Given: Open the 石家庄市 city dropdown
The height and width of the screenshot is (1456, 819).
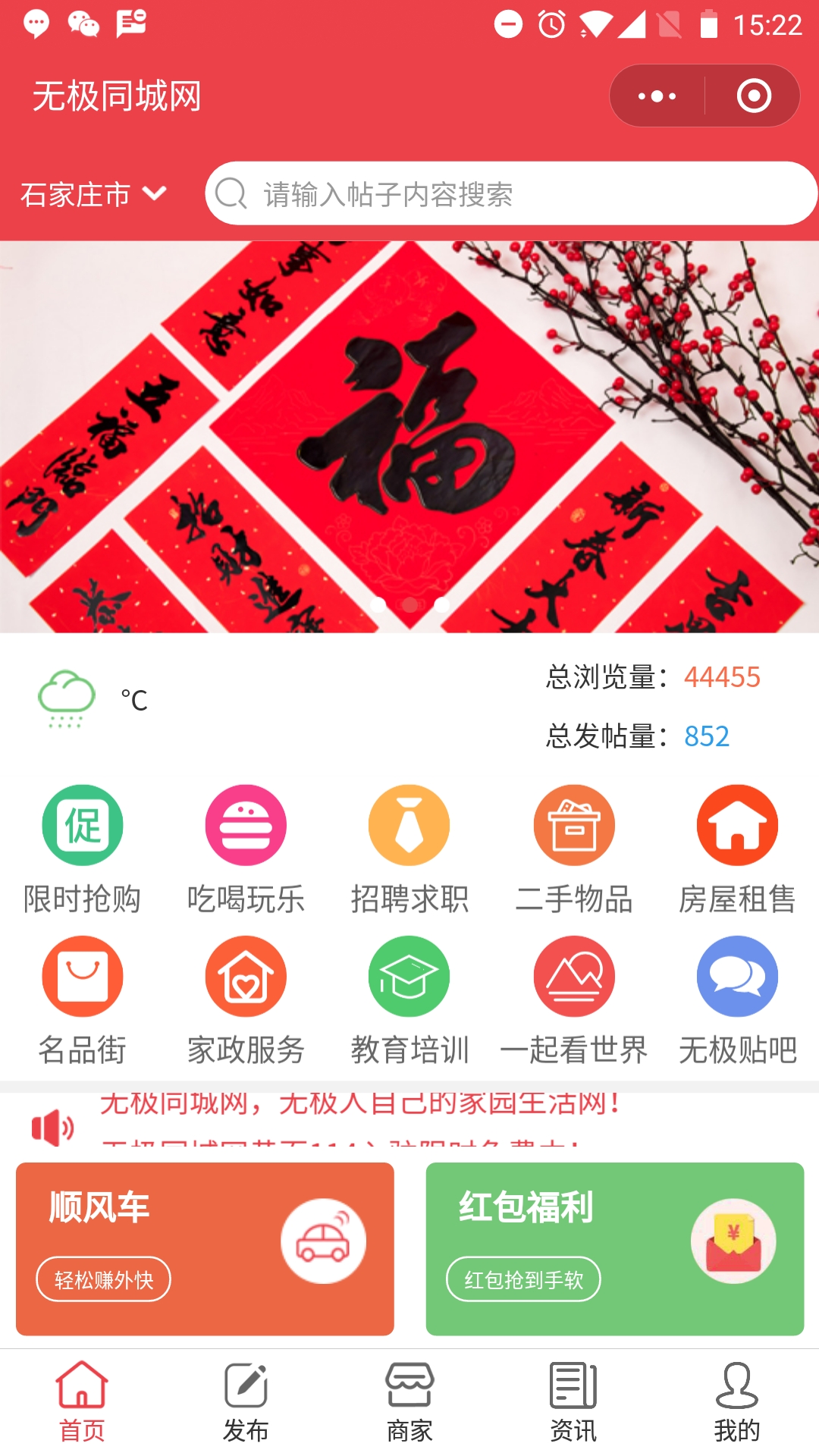Looking at the screenshot, I should [x=93, y=194].
